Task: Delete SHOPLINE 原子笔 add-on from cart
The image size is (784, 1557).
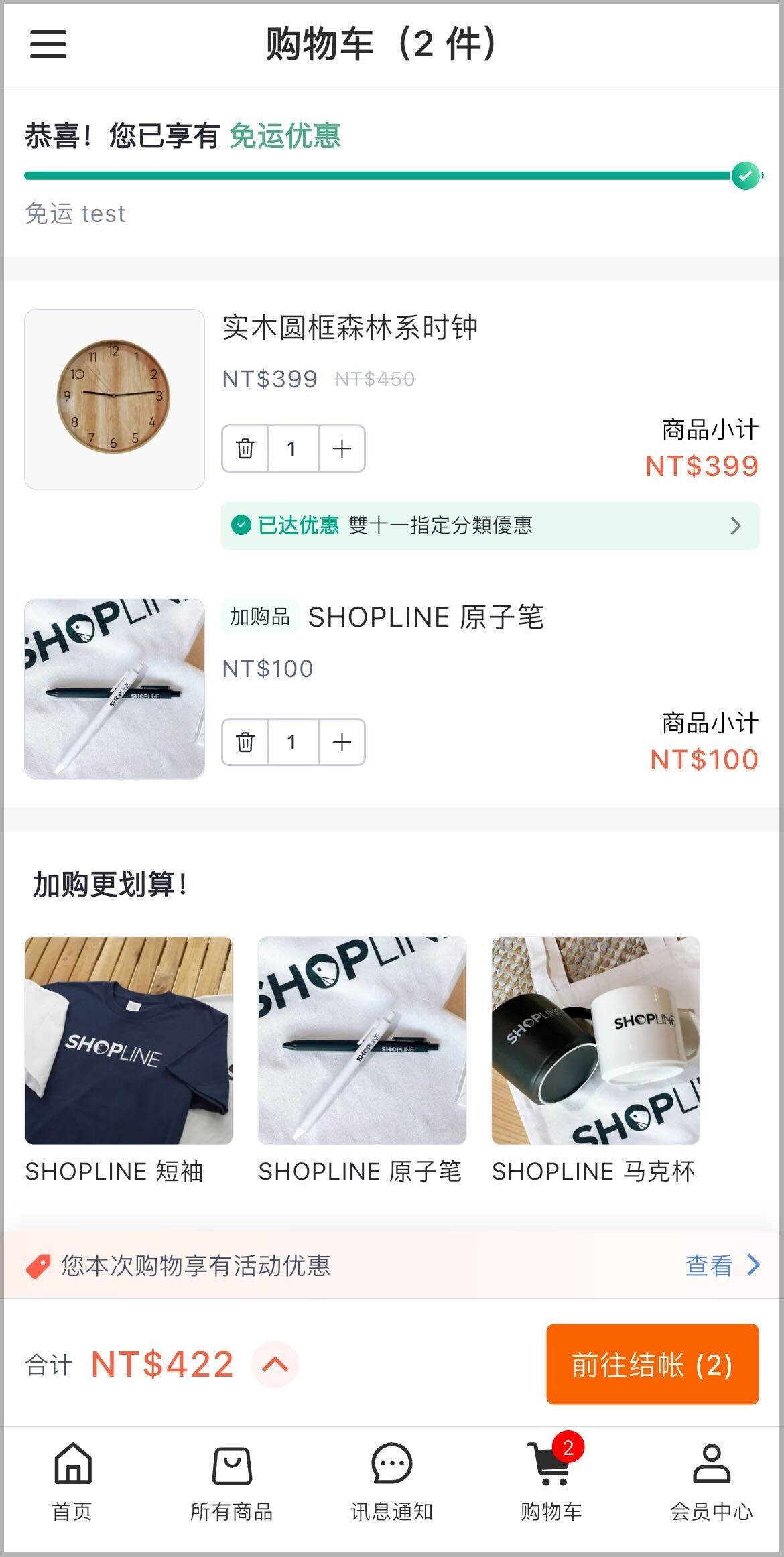Action: (245, 742)
